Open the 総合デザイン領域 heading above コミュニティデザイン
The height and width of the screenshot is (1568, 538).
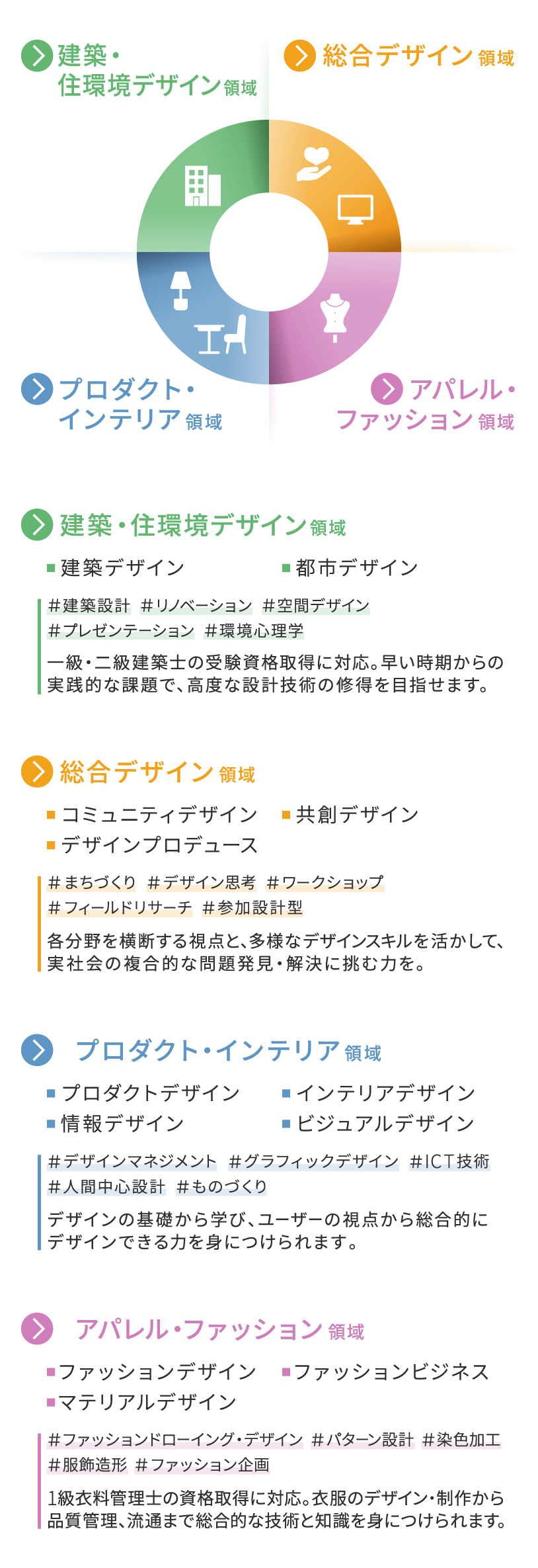click(x=139, y=772)
